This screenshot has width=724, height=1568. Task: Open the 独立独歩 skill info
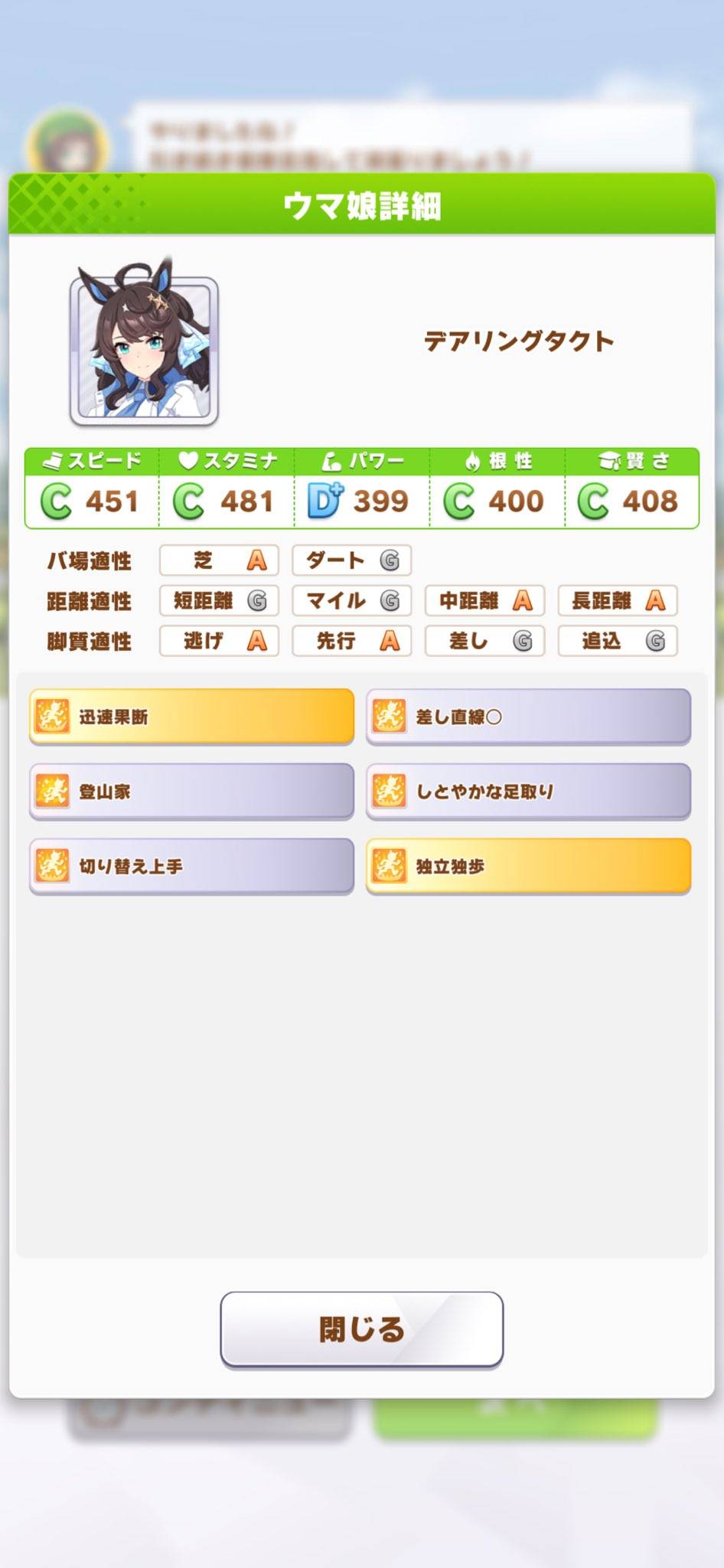pyautogui.click(x=528, y=866)
